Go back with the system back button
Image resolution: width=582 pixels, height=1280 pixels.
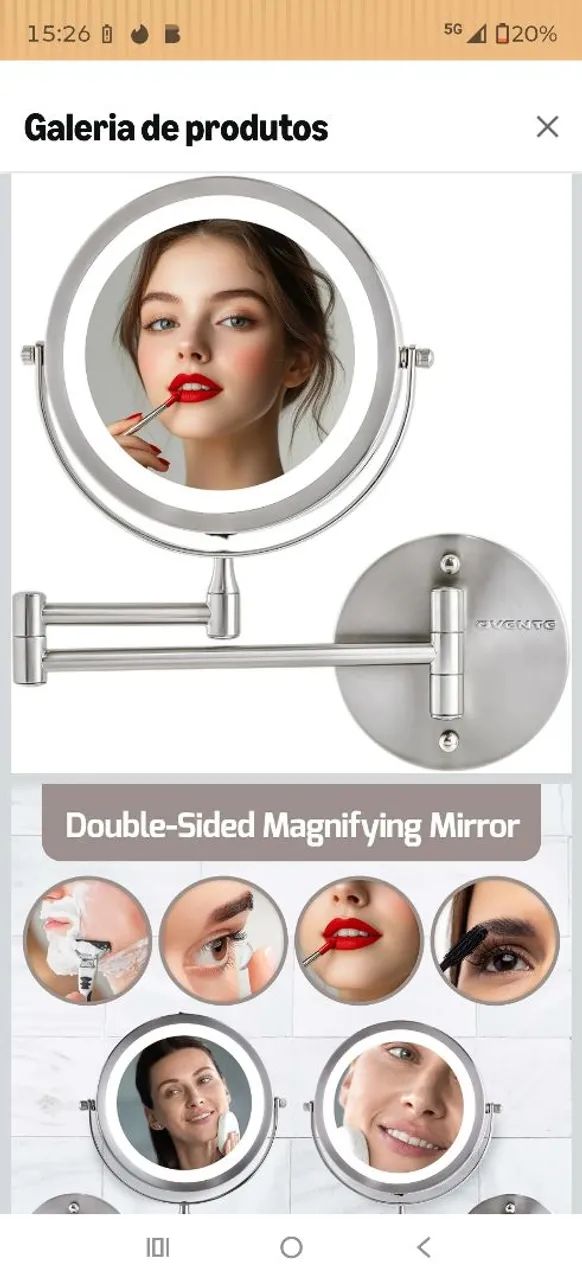point(424,1246)
